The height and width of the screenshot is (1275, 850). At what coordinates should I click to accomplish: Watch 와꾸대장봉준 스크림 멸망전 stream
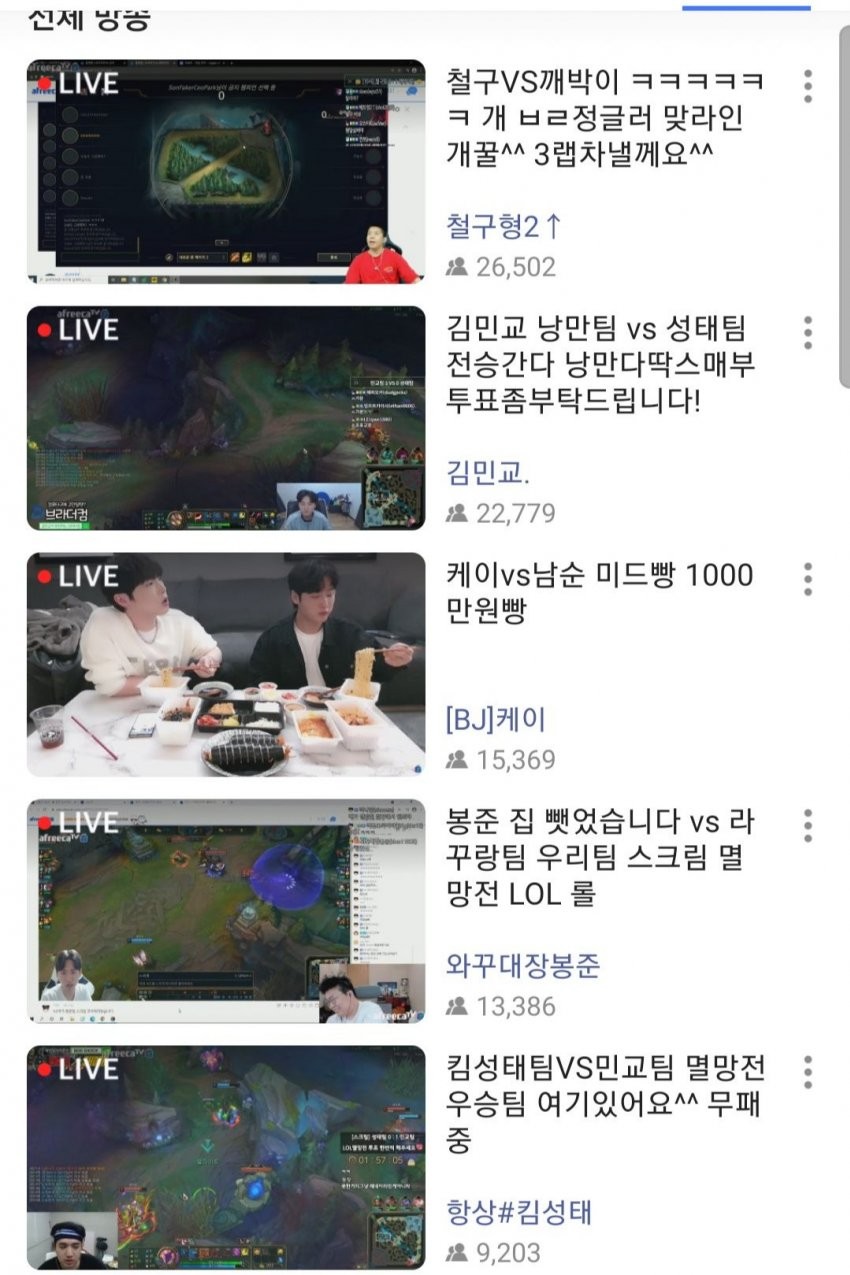pos(226,911)
